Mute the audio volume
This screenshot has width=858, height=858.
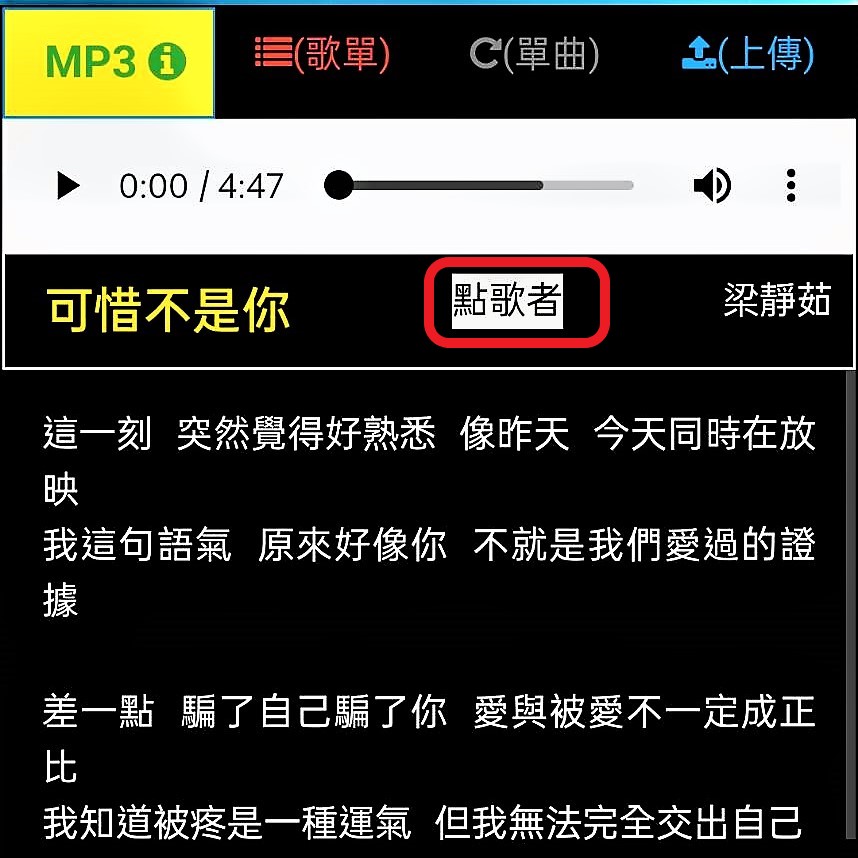712,186
